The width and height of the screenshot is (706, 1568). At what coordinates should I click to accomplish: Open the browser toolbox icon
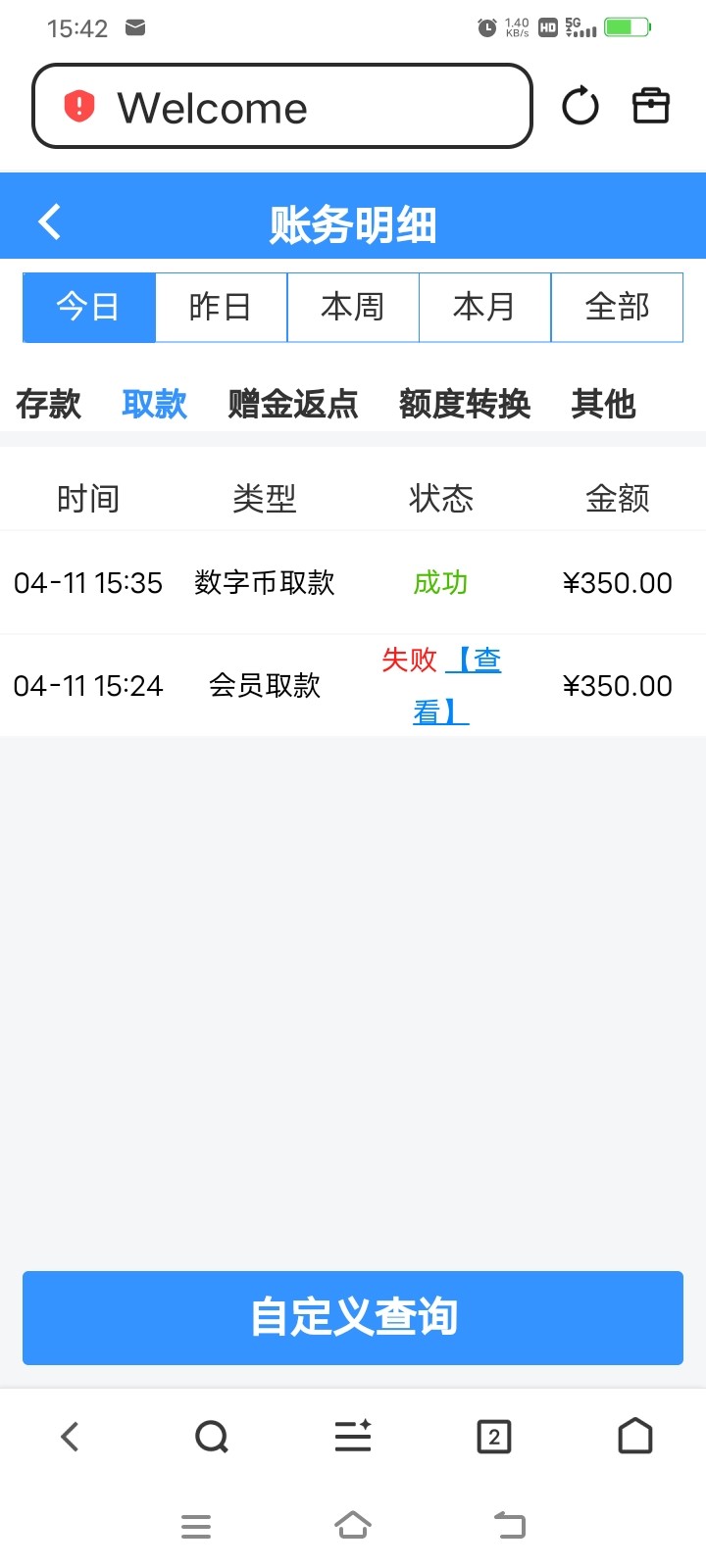coord(650,106)
